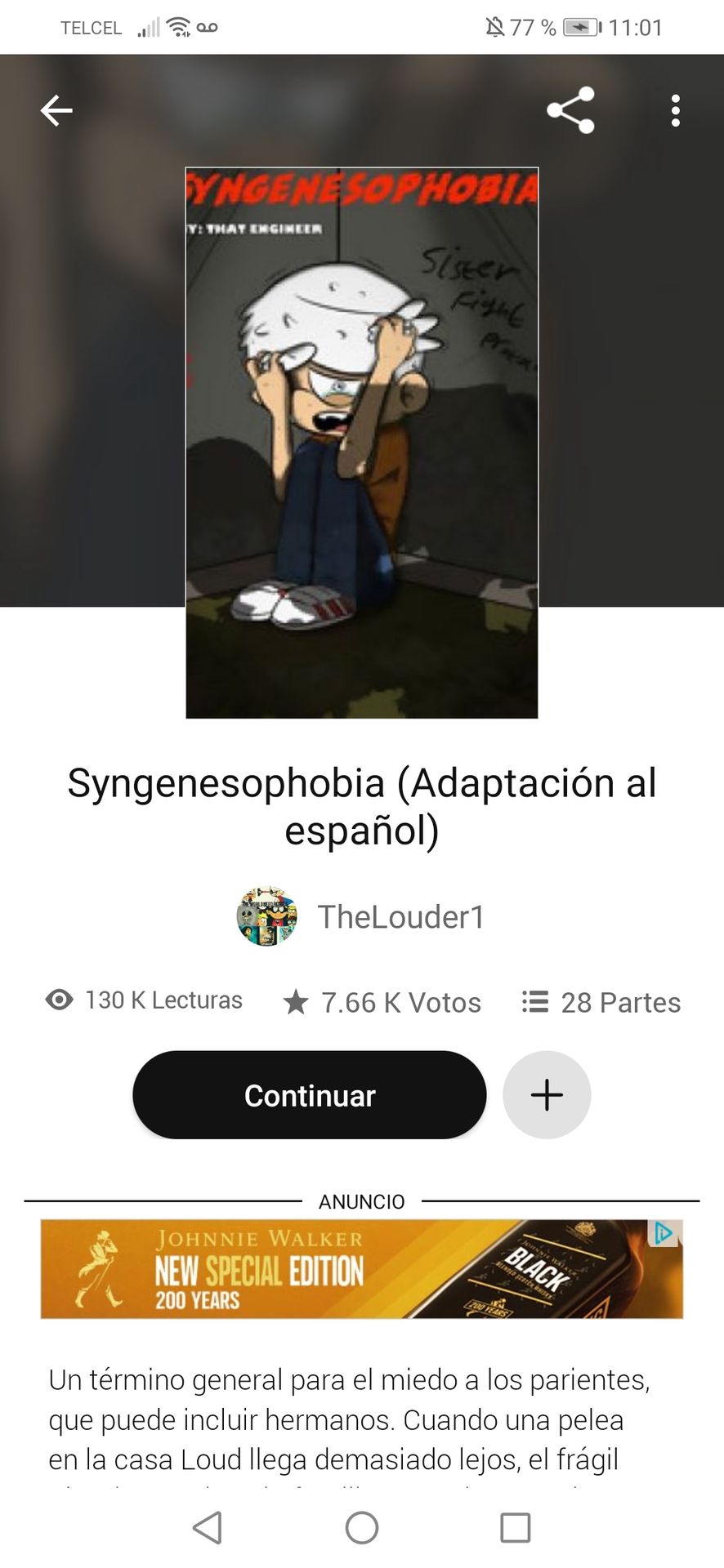Viewport: 724px width, 1568px height.
Task: Tap the system back button
Action: [208, 1527]
